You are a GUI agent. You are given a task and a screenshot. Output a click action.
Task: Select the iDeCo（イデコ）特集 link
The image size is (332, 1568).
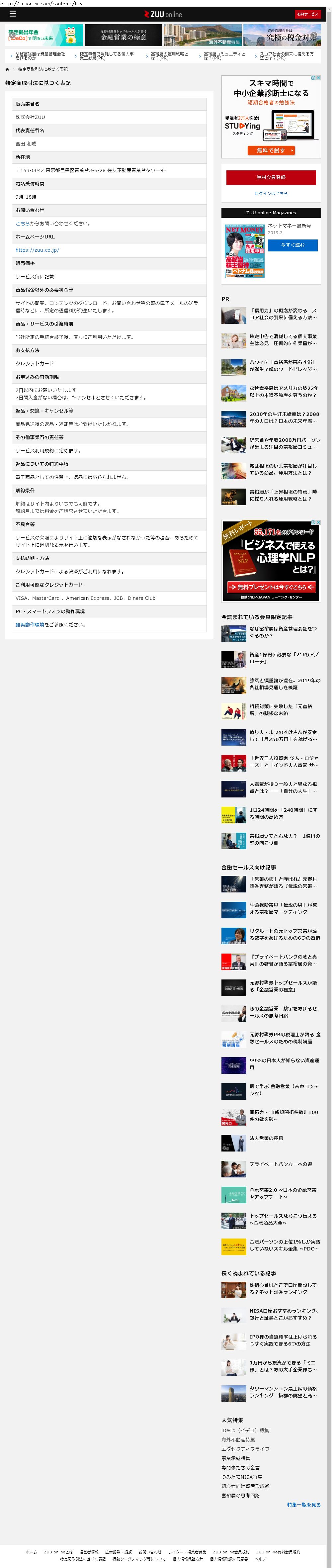point(245,1430)
